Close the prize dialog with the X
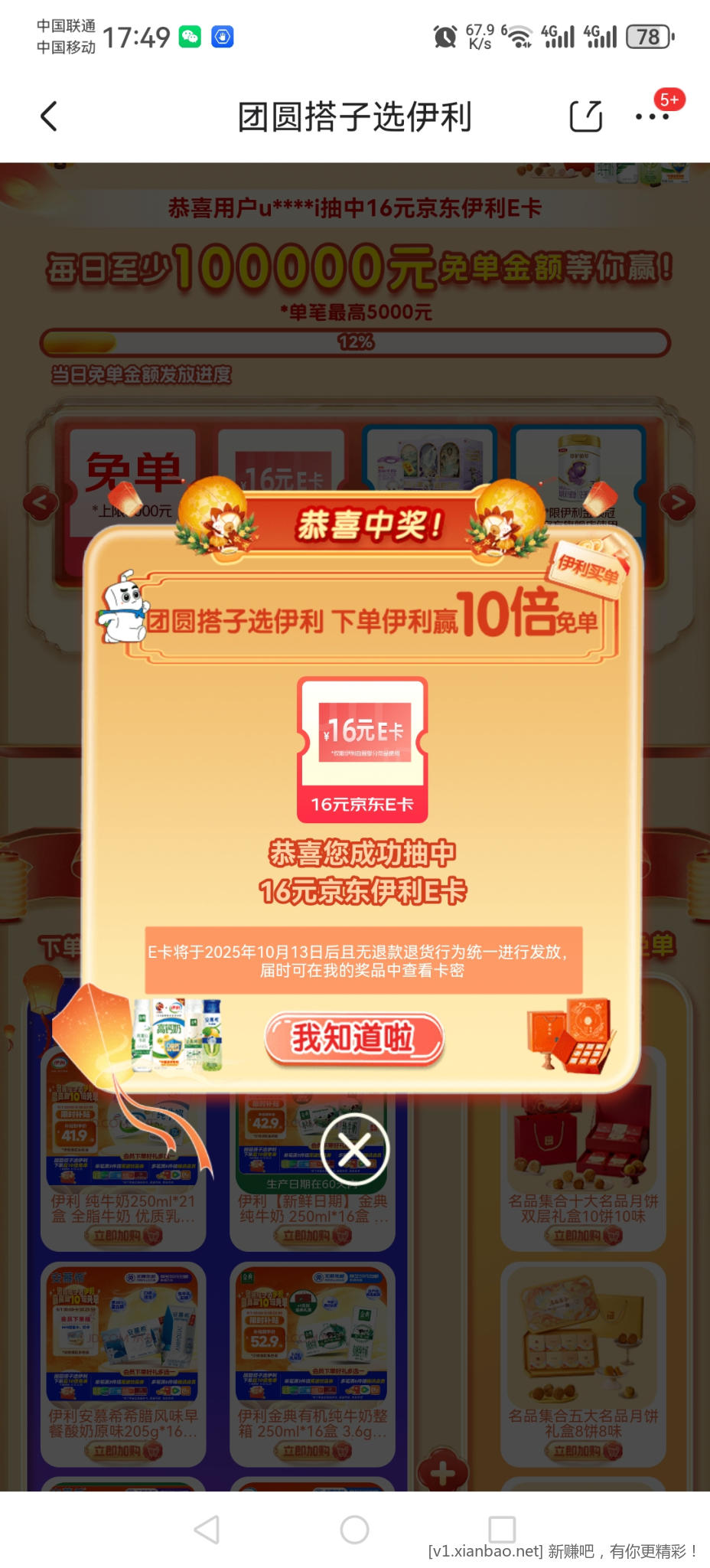 pos(355,1149)
